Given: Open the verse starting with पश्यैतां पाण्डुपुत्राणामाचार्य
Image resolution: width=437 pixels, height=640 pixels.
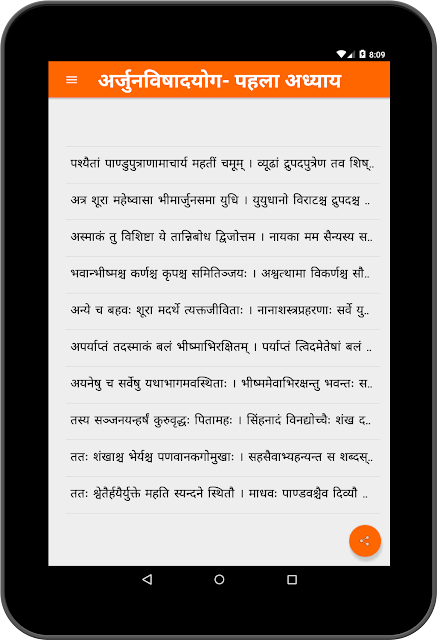Looking at the screenshot, I should pos(223,165).
